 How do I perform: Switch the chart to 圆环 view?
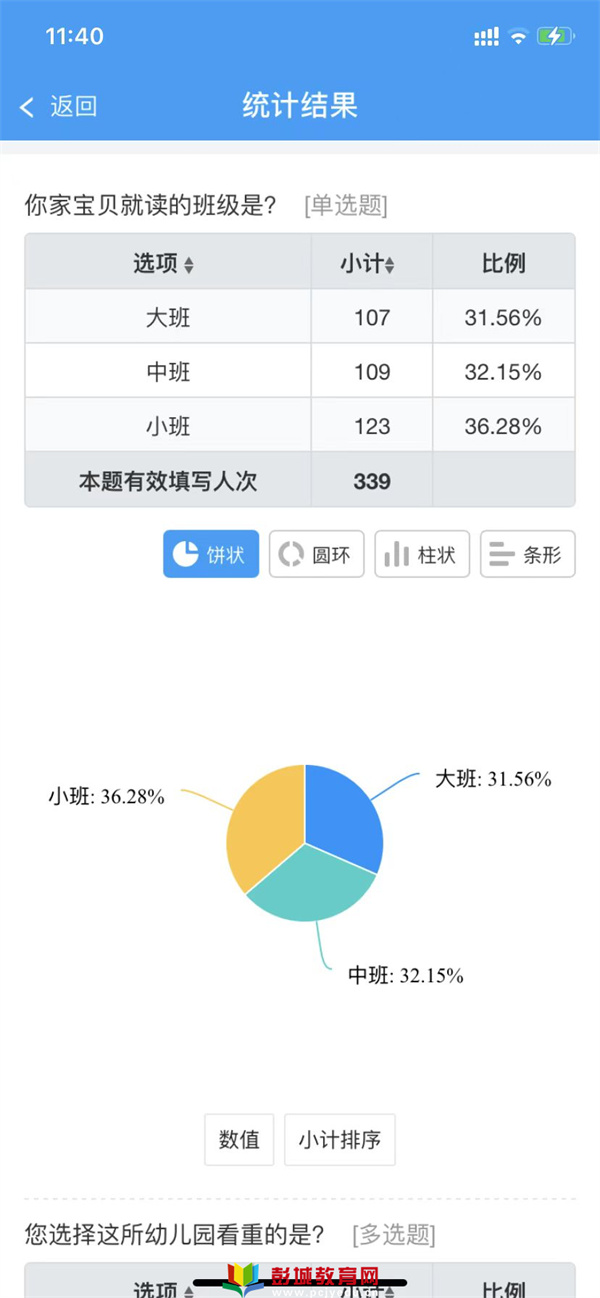[x=316, y=554]
